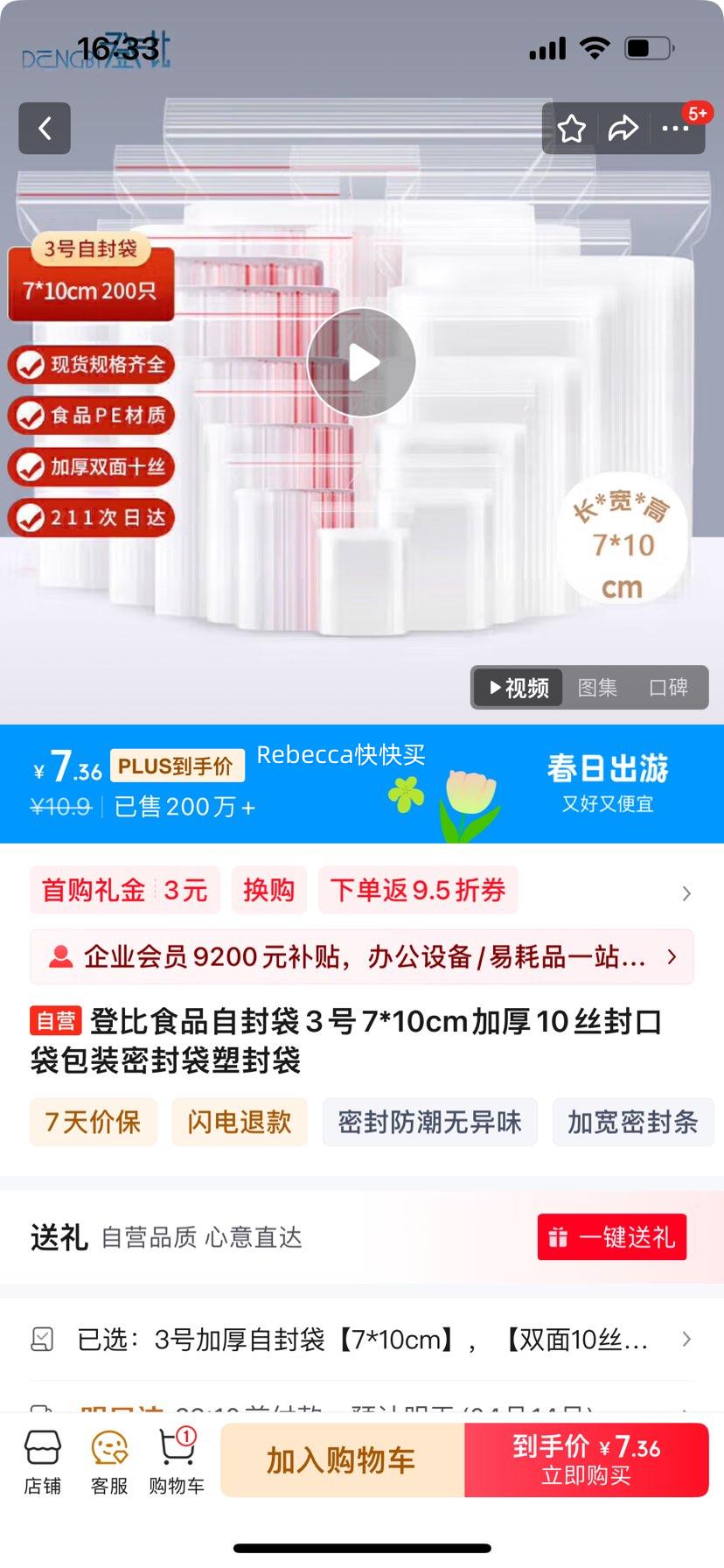
Task: Open the share icon
Action: tap(624, 128)
